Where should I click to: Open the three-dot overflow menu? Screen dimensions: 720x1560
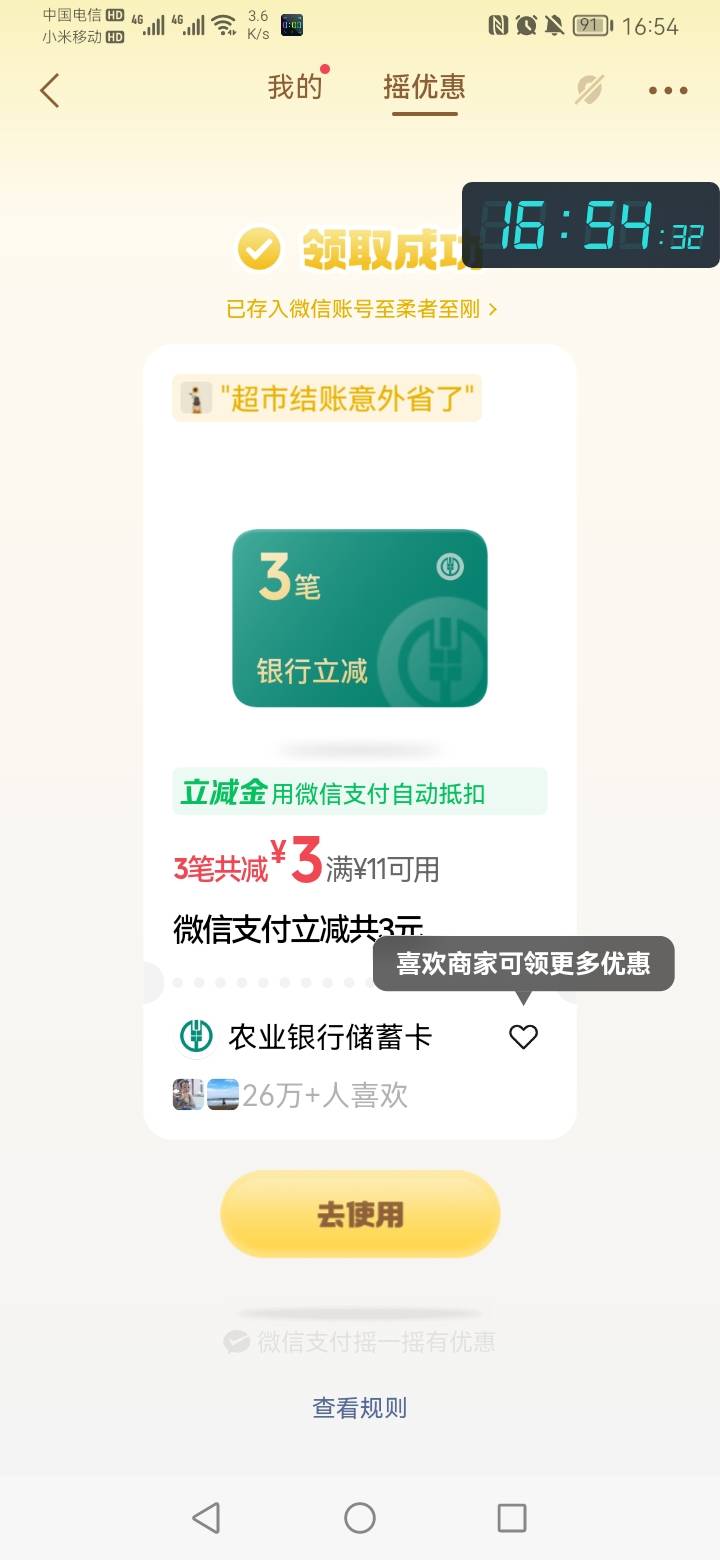(x=667, y=90)
